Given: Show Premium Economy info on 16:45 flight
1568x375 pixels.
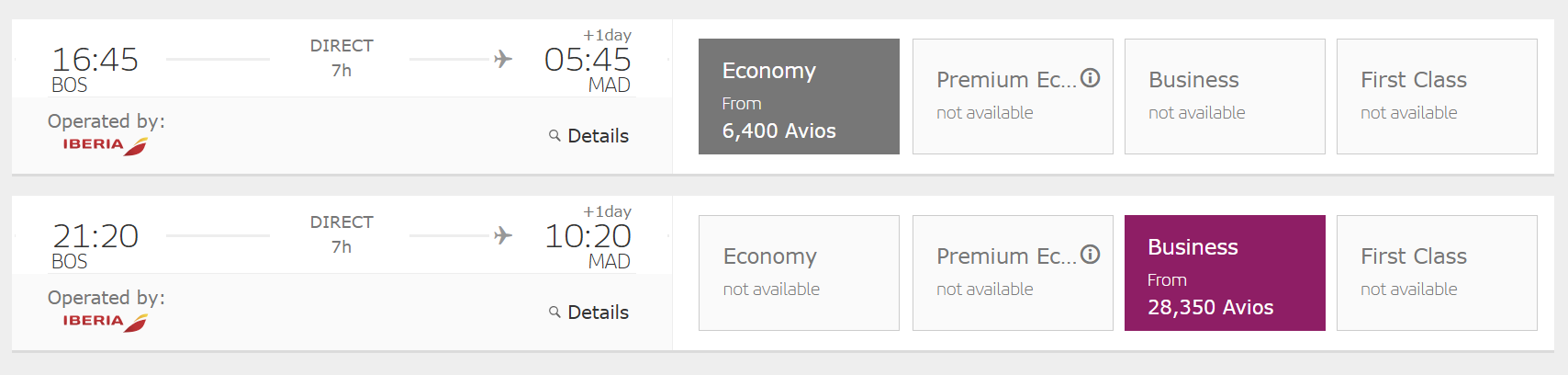Looking at the screenshot, I should (1090, 78).
